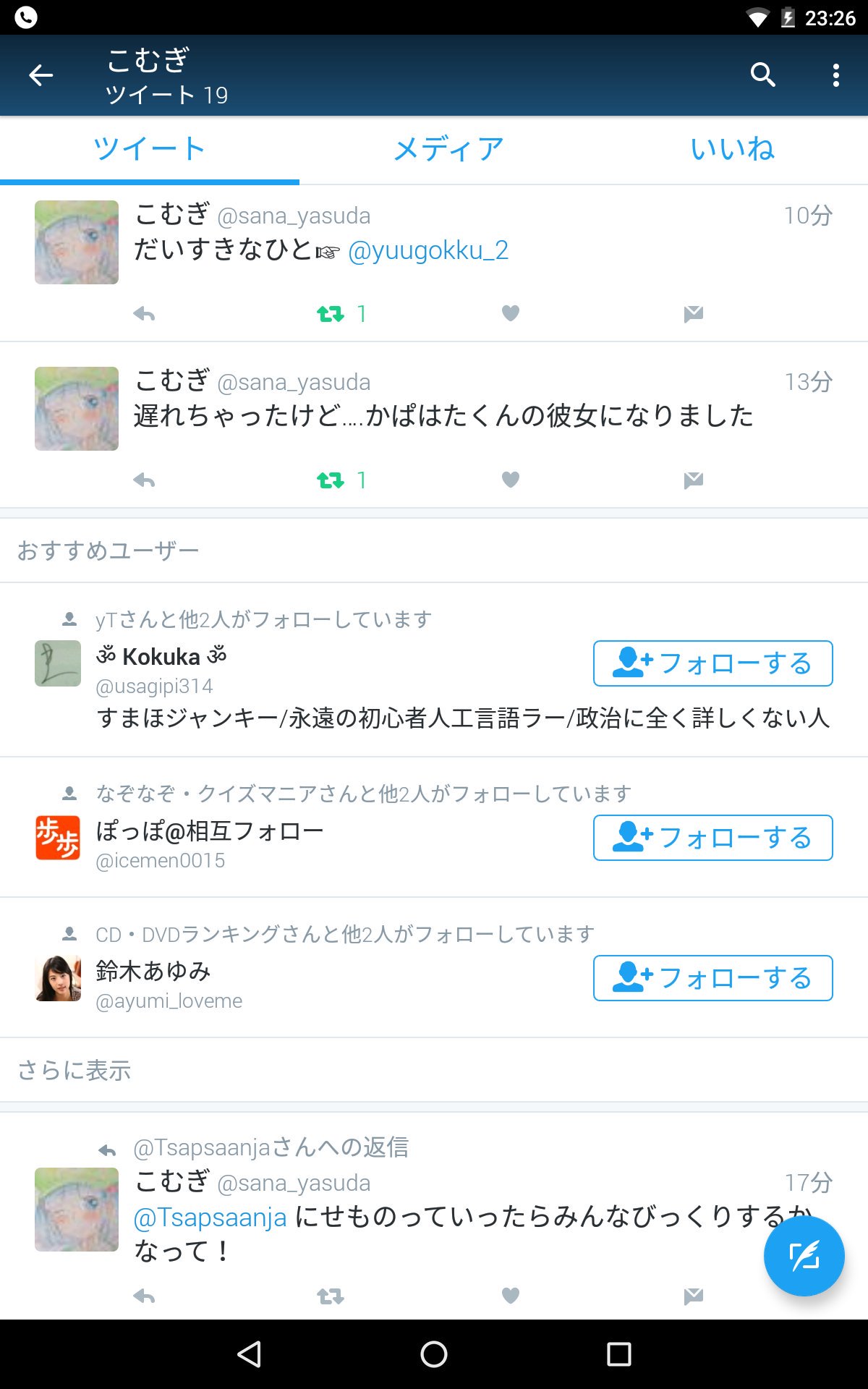Follow ぽっぽ@相互フォロー
This screenshot has height=1389, width=868.
tap(712, 838)
